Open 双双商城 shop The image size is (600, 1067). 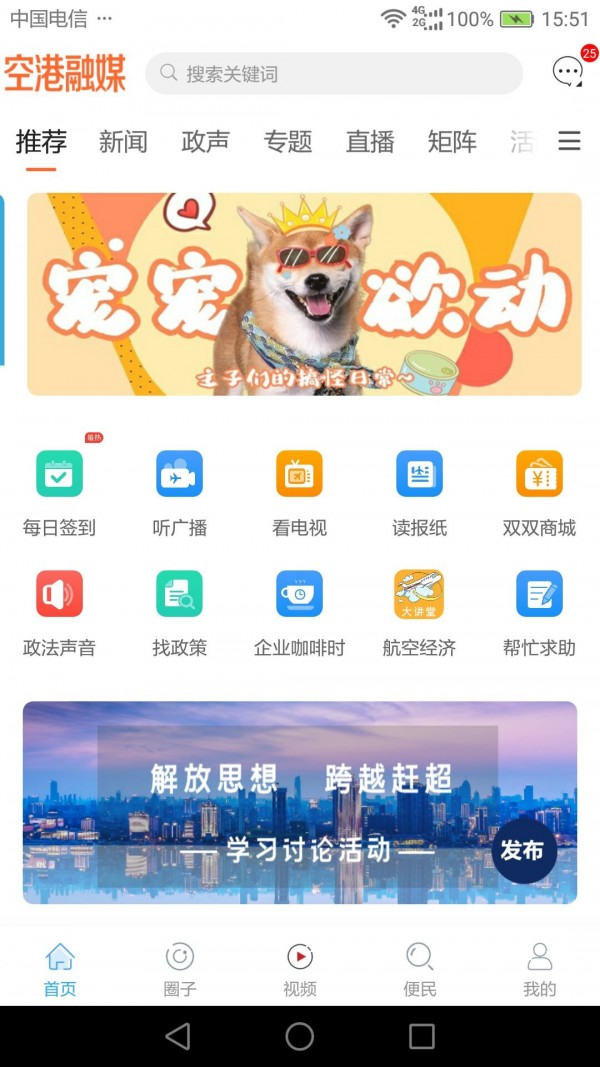click(x=539, y=490)
